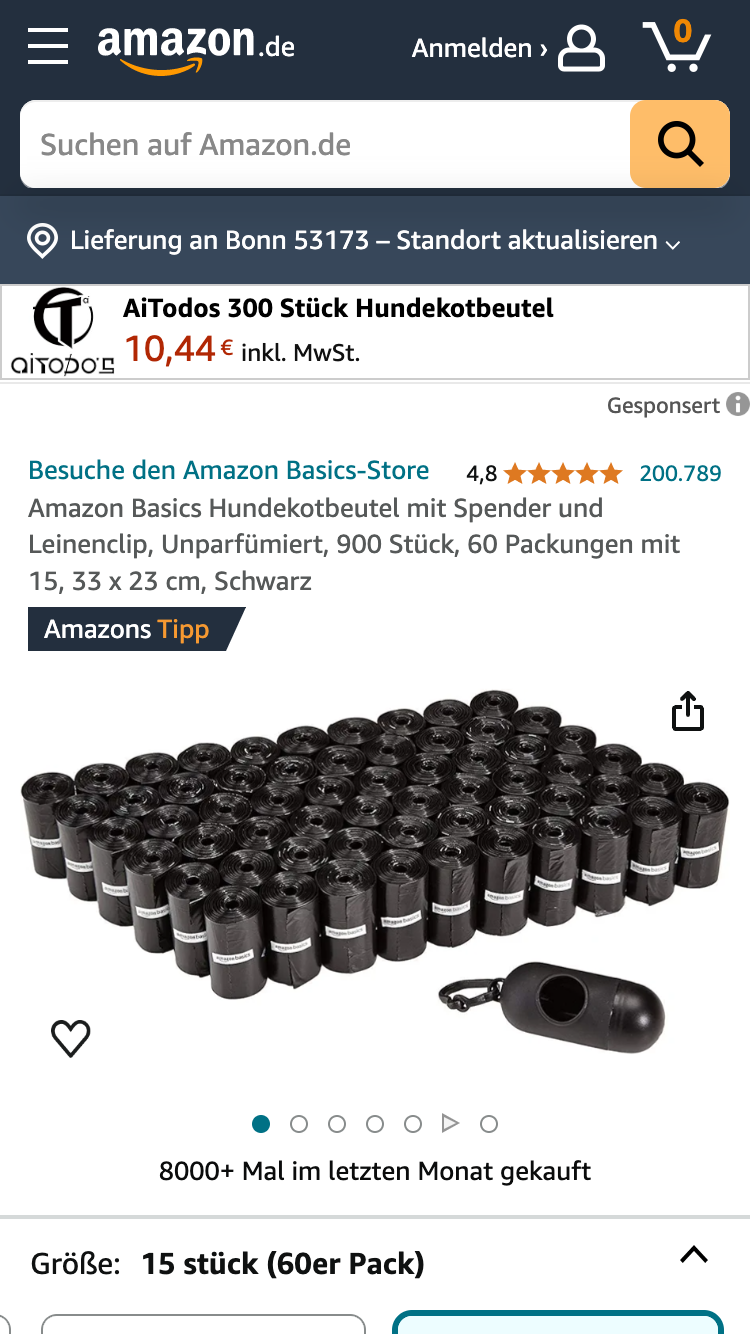Open the Gesponsert info icon
The image size is (750, 1334).
(738, 405)
